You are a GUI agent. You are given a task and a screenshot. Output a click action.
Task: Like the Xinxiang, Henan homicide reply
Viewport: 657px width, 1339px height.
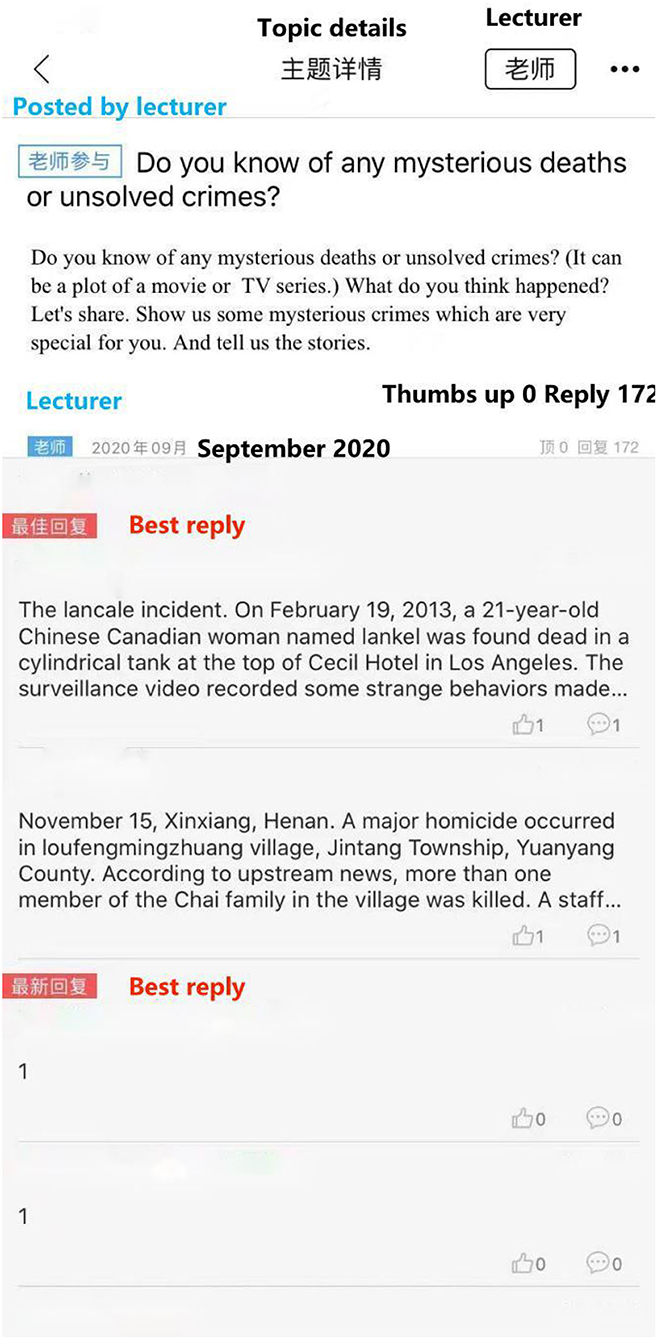coord(528,936)
